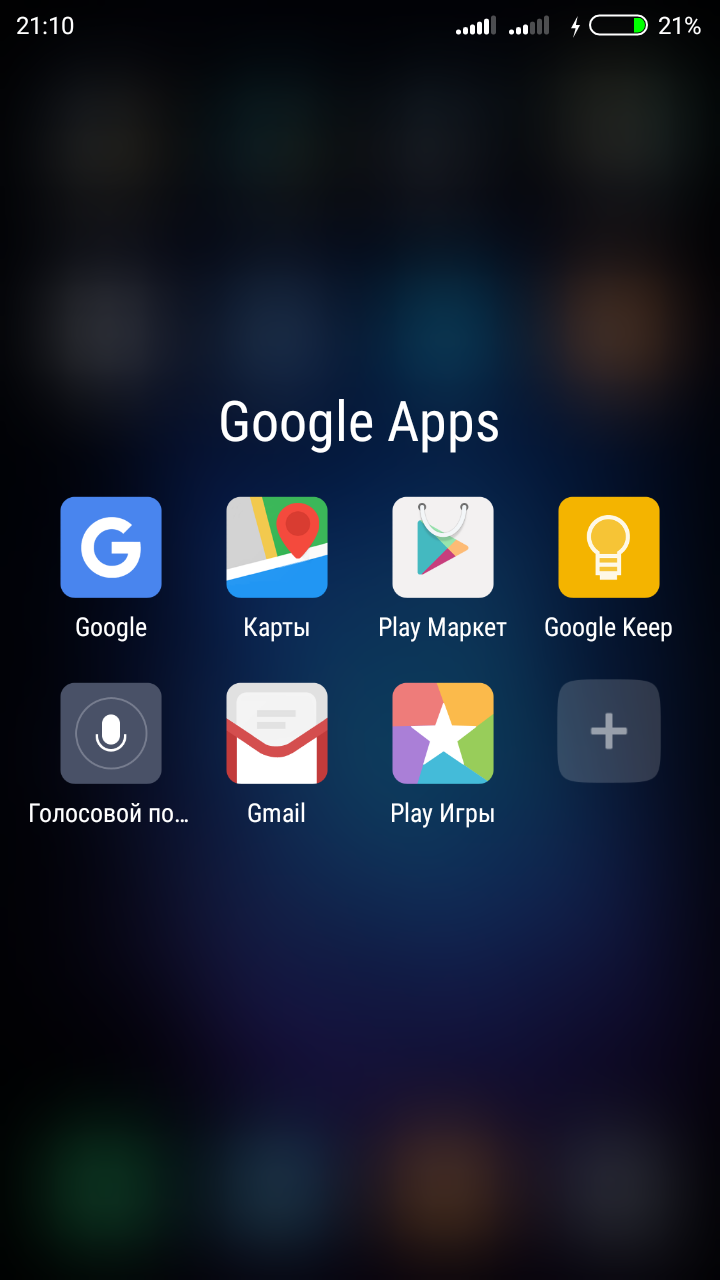
Task: Launch Play Игры app
Action: pyautogui.click(x=443, y=733)
